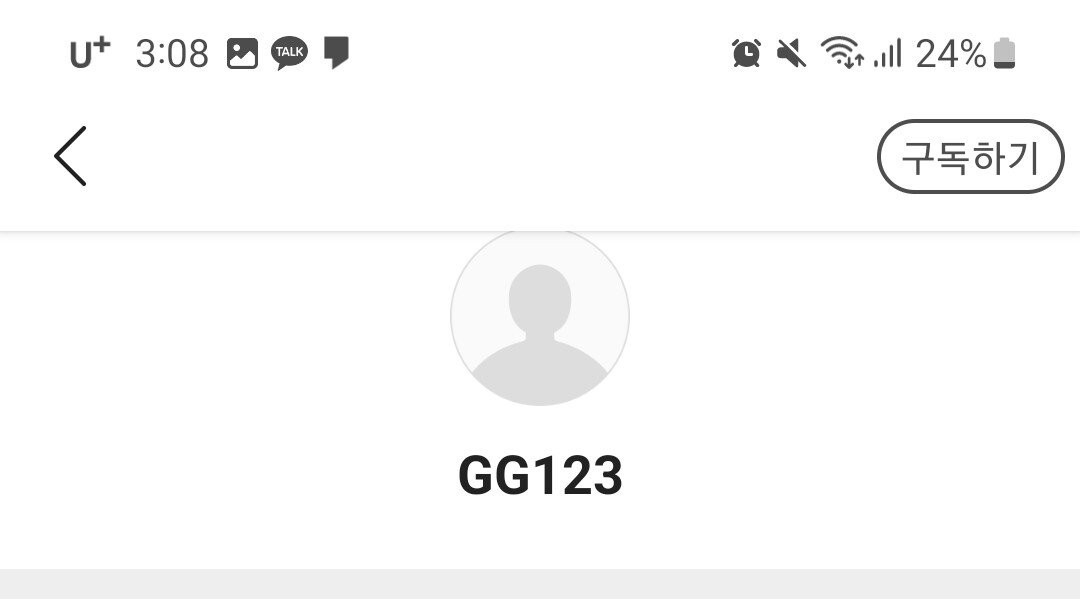
Task: Open GG123's profile picture
Action: click(540, 318)
